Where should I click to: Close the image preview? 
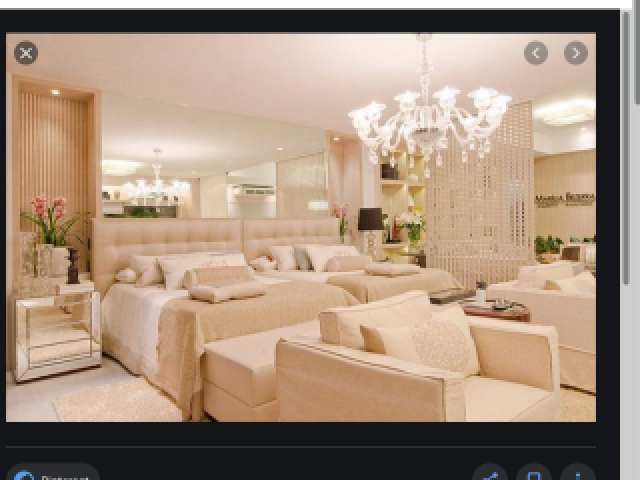click(26, 53)
